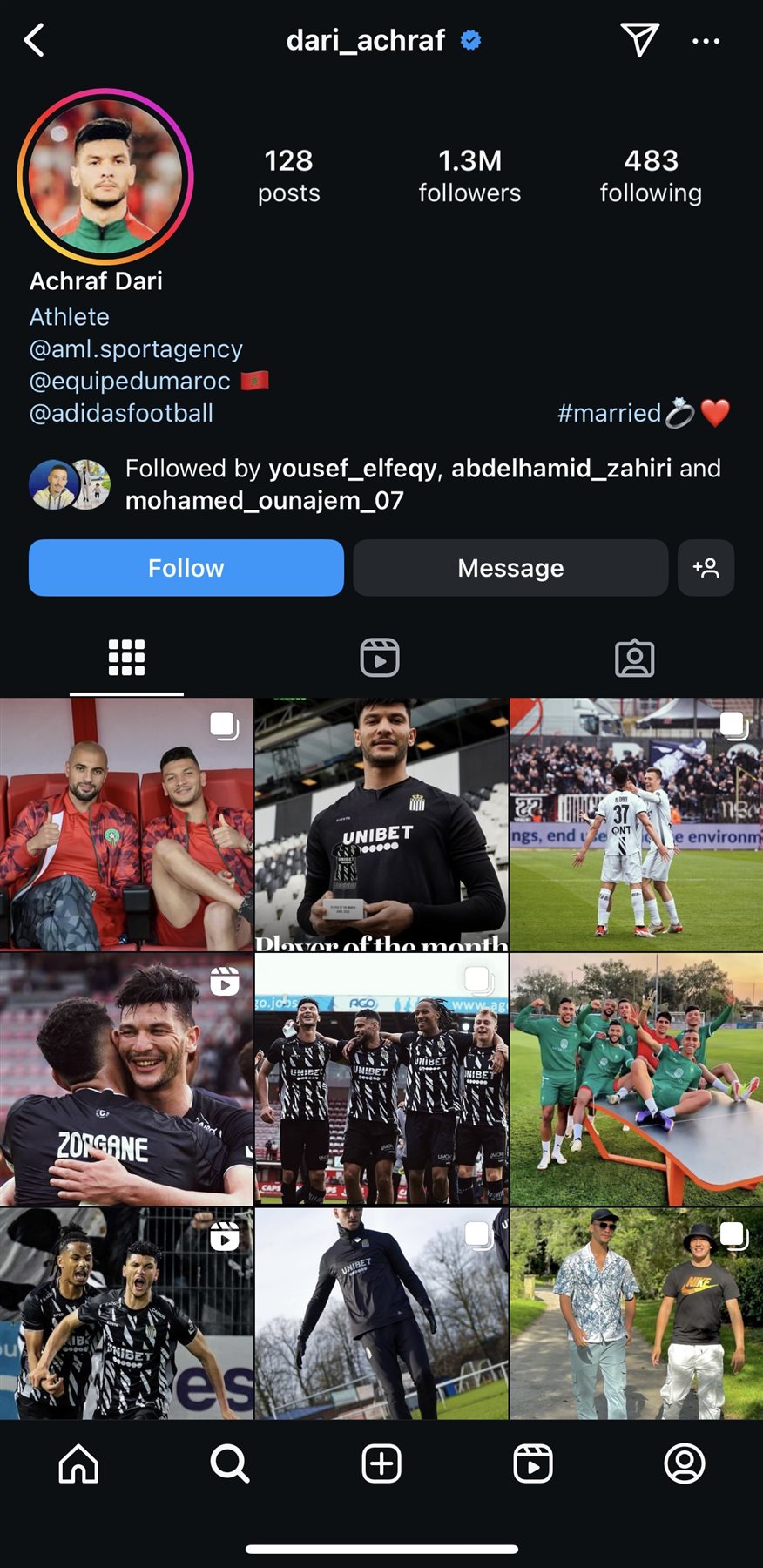This screenshot has height=1568, width=763.
Task: Share this profile via the paper-plane icon
Action: [638, 39]
